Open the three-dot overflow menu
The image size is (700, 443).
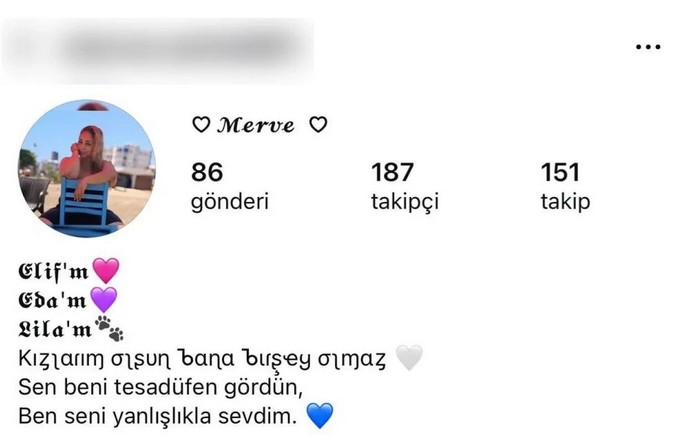[x=648, y=46]
